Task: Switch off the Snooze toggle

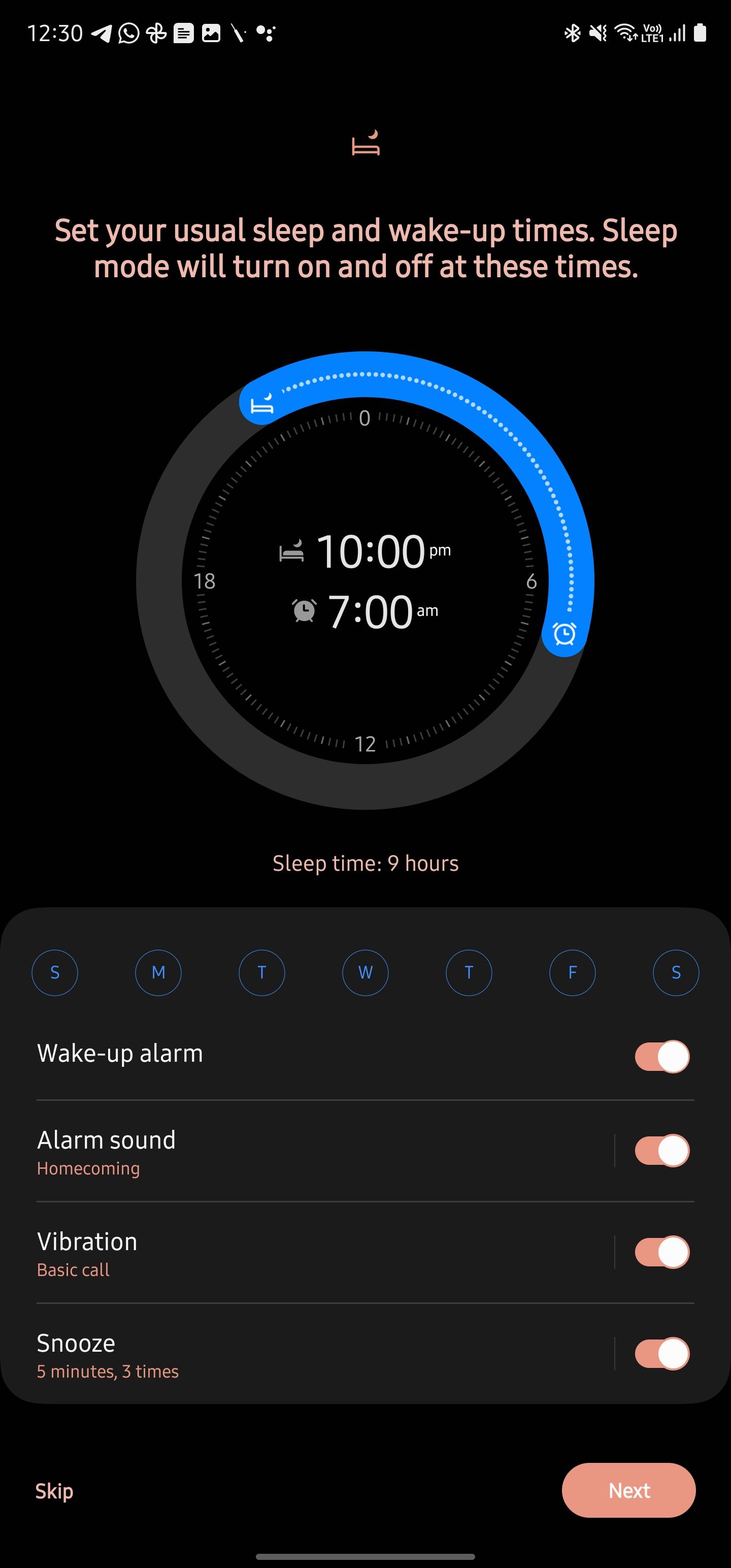Action: coord(661,1354)
